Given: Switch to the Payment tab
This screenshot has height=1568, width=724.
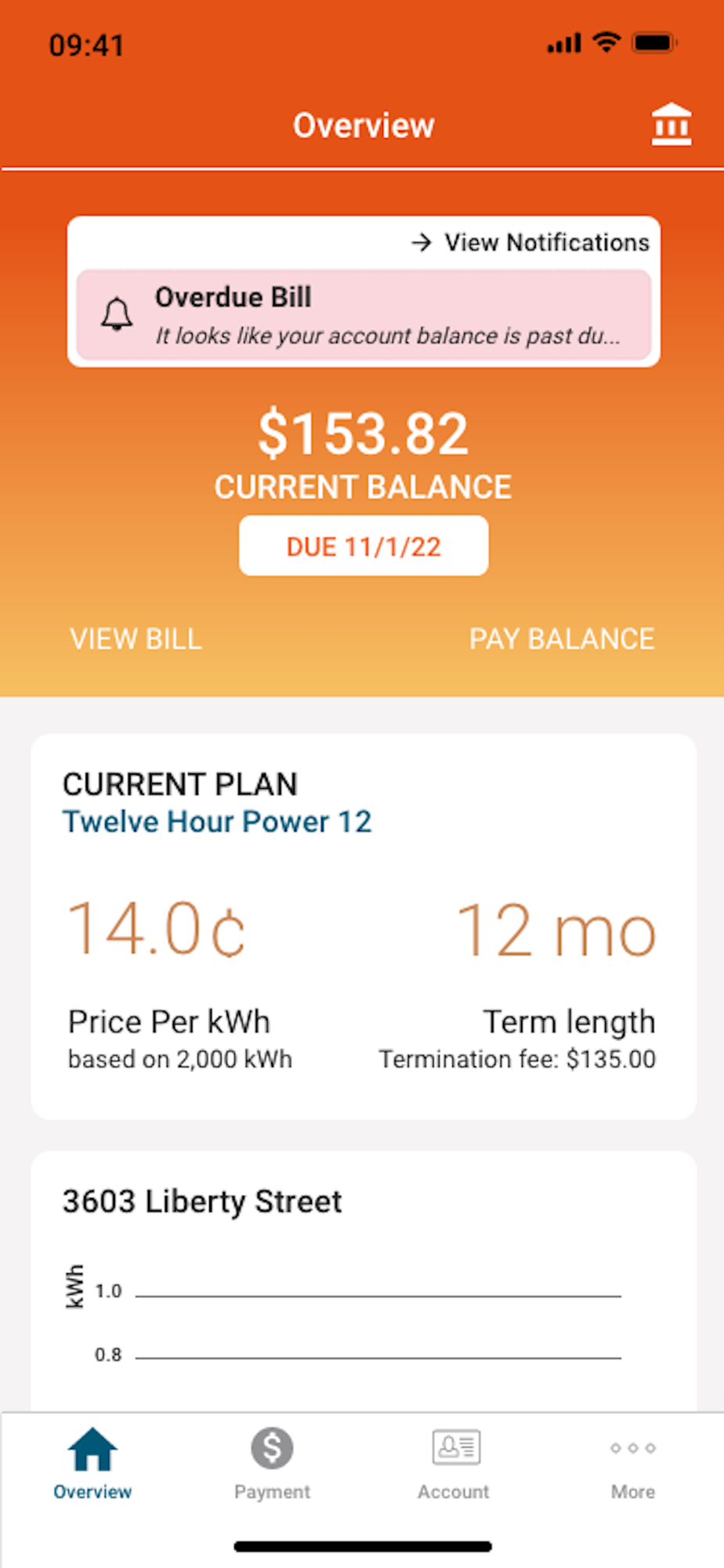Looking at the screenshot, I should click(x=272, y=1464).
